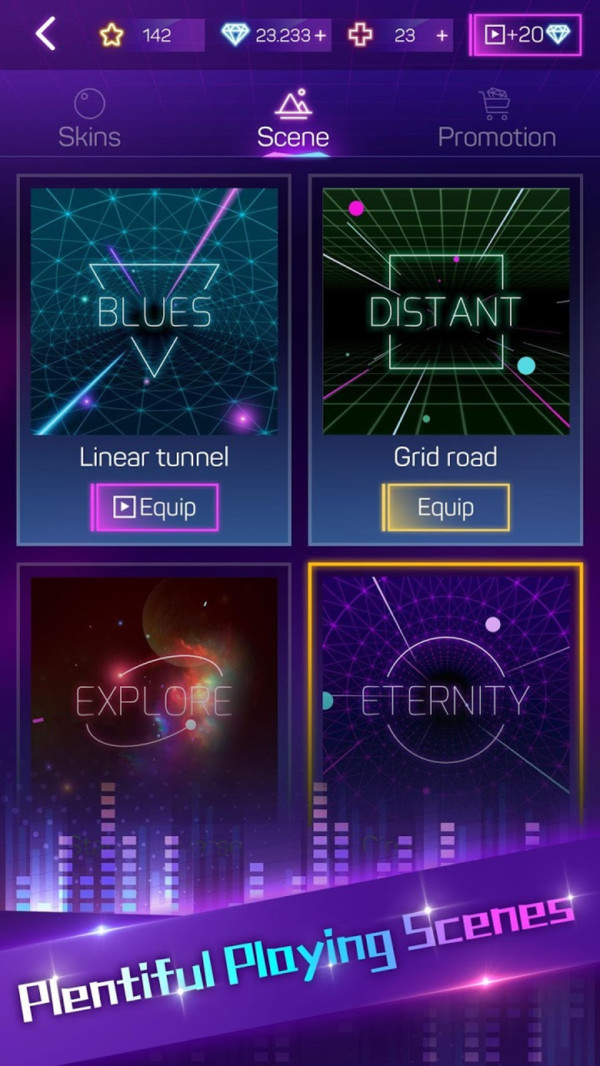Switch to the Skins tab

point(90,121)
